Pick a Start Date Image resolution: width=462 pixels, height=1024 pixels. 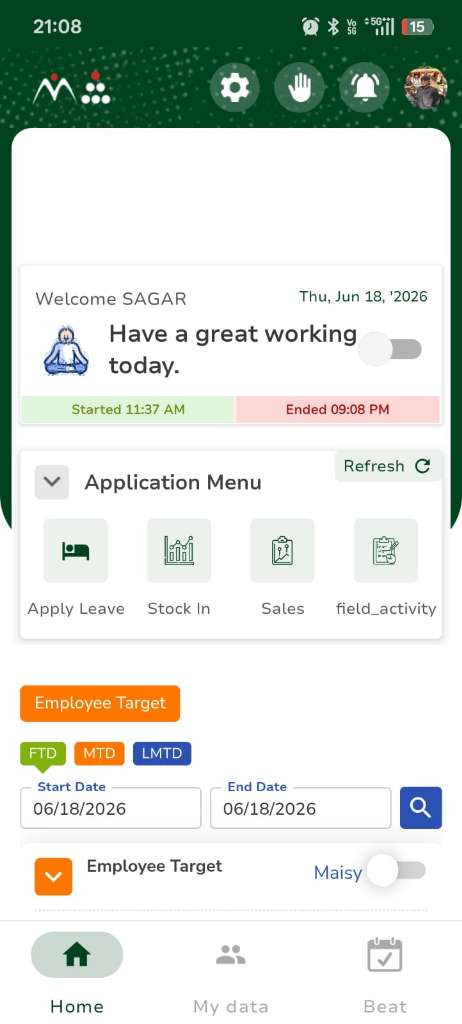(x=110, y=808)
